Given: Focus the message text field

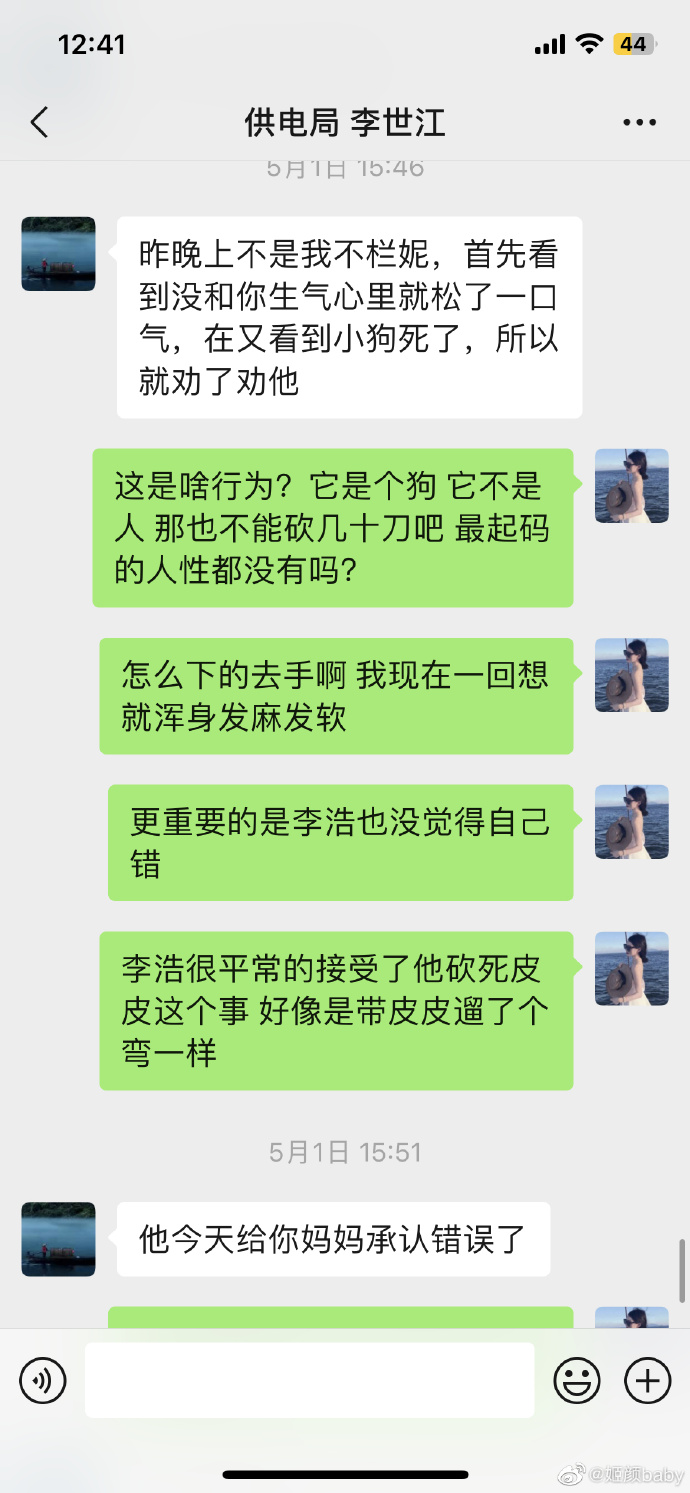Looking at the screenshot, I should click(x=309, y=1380).
